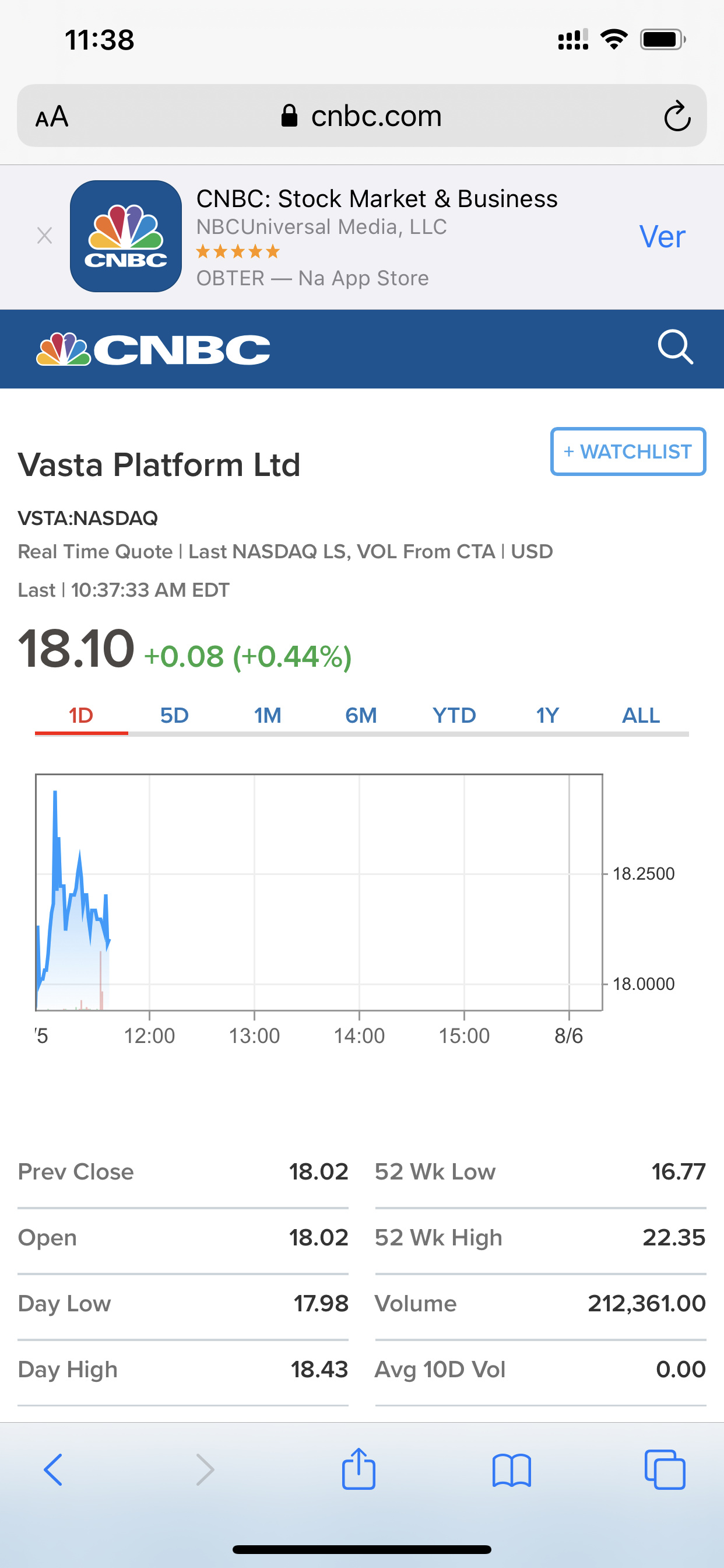Open the CNBC home logo

tap(153, 349)
